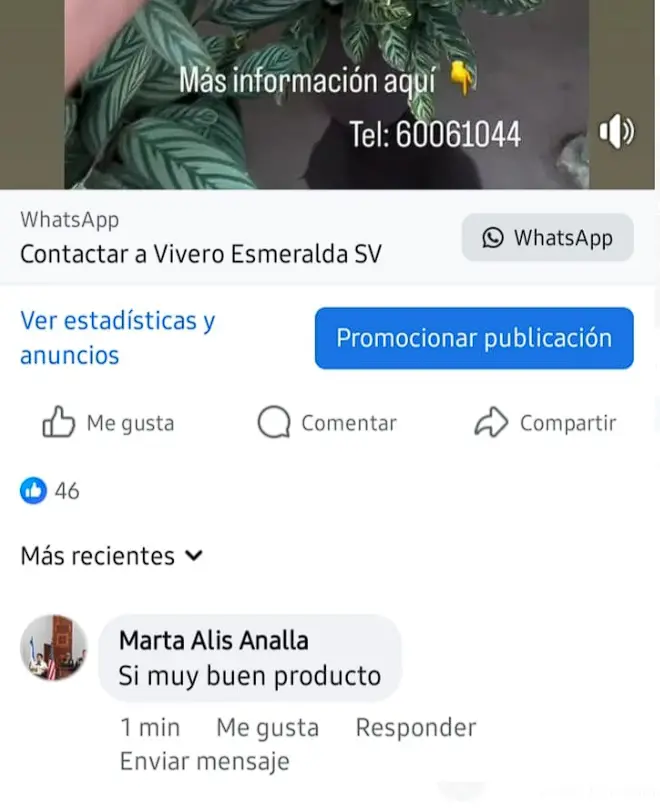Like the post with Me gusta thumb
Image resolution: width=660 pixels, height=809 pixels.
pyautogui.click(x=108, y=424)
